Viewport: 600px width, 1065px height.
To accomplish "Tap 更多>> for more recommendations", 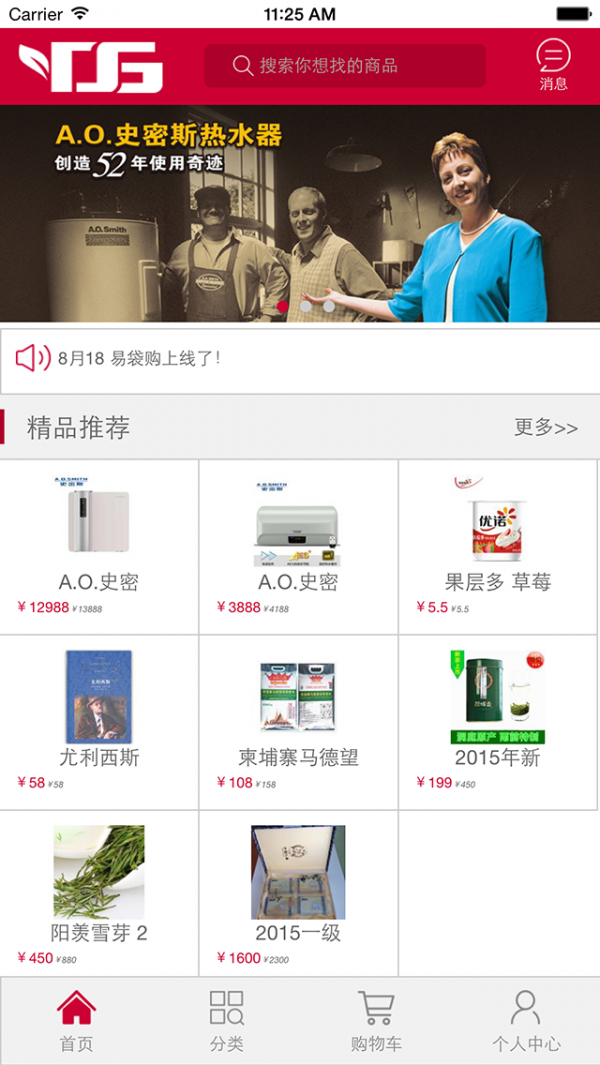I will click(x=545, y=428).
